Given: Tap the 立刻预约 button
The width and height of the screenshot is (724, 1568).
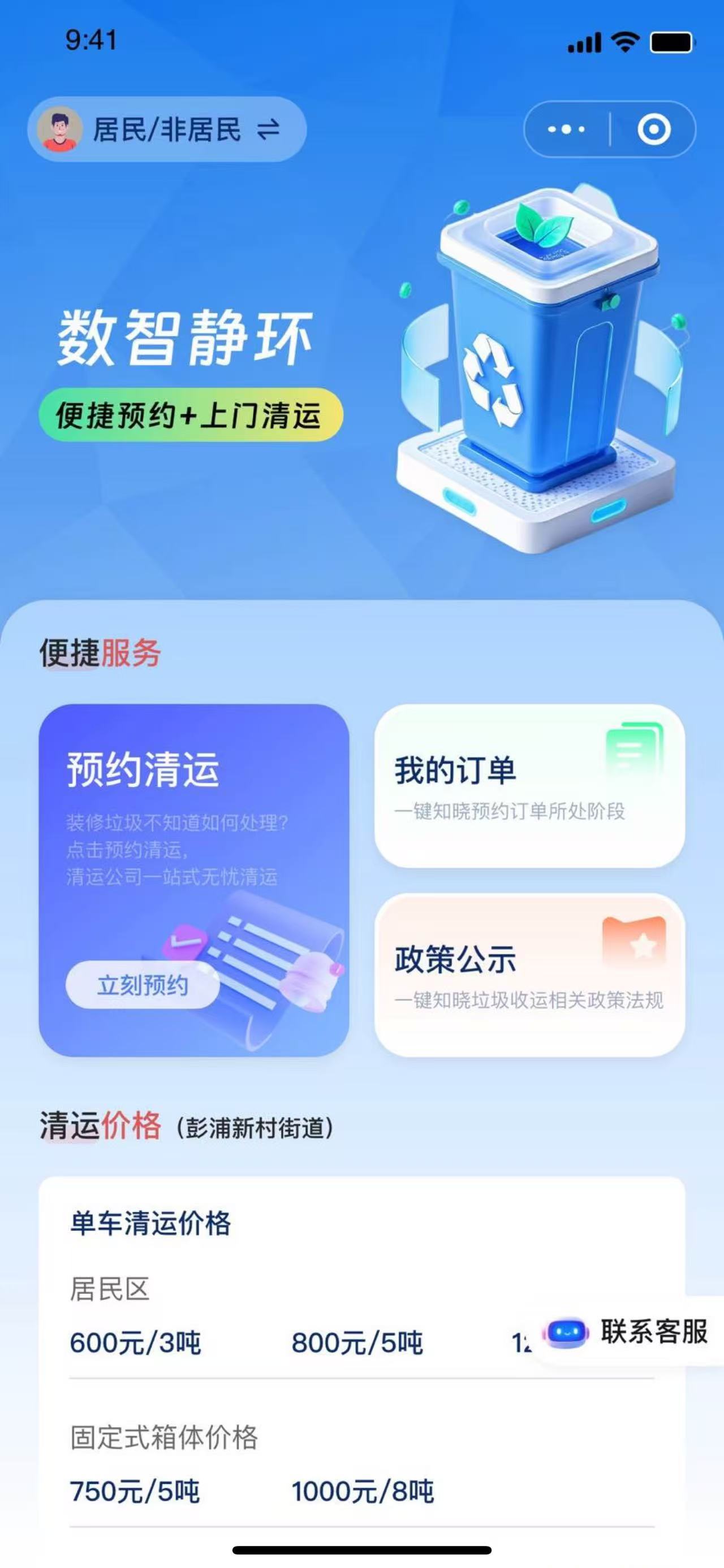Looking at the screenshot, I should coord(143,984).
